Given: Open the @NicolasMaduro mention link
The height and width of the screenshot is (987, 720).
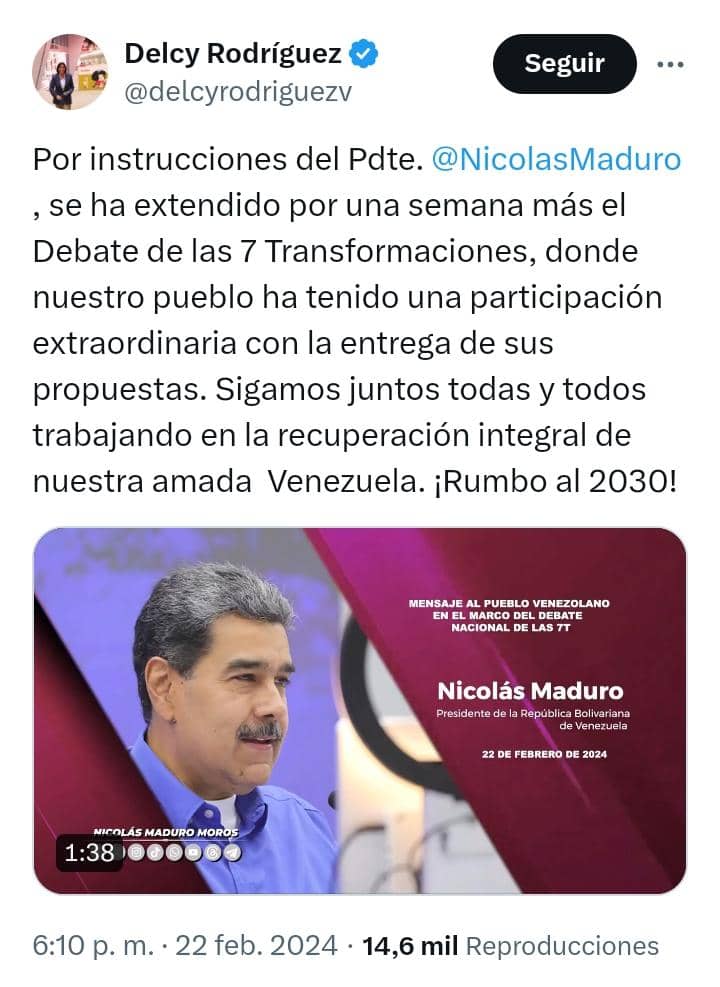Looking at the screenshot, I should (556, 160).
